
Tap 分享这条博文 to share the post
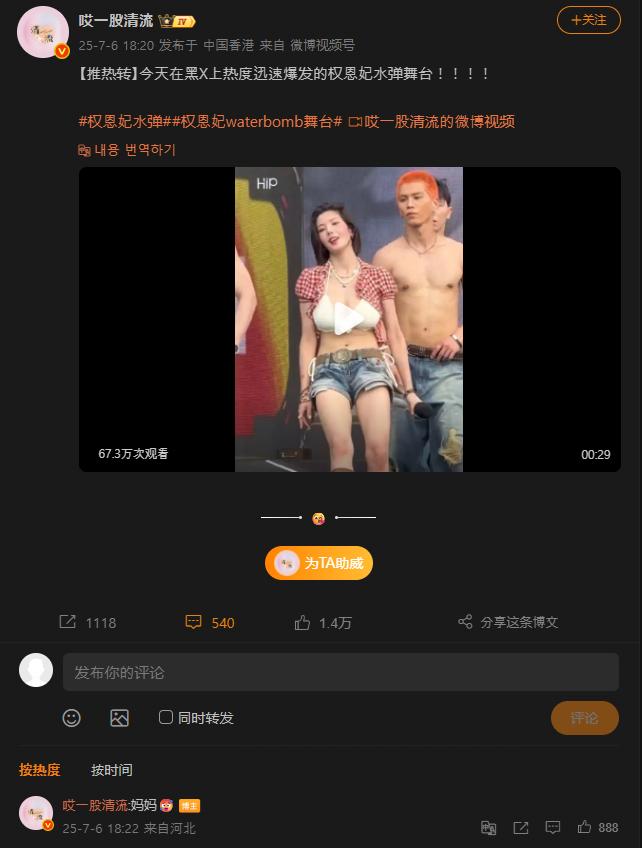[x=508, y=622]
